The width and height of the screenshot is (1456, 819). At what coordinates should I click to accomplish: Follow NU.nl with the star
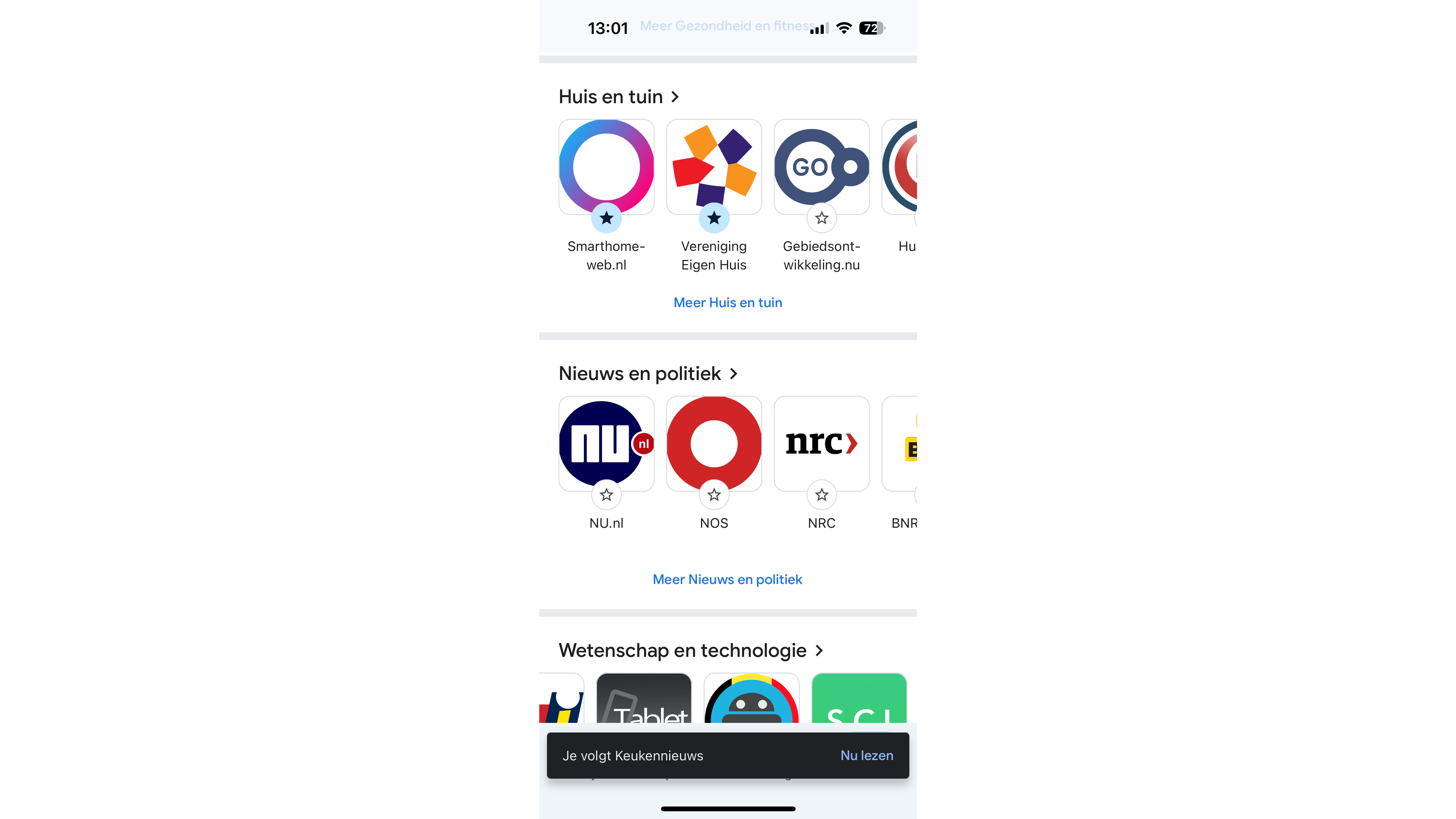tap(606, 495)
